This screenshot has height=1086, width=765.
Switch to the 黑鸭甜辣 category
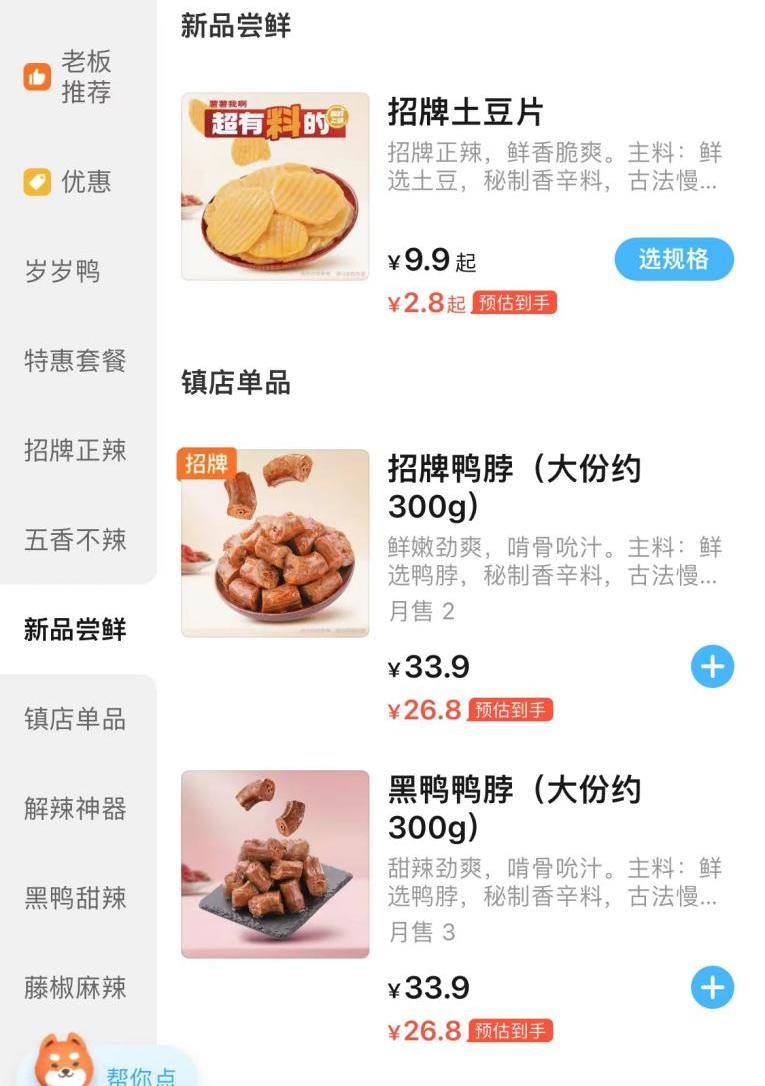point(76,898)
